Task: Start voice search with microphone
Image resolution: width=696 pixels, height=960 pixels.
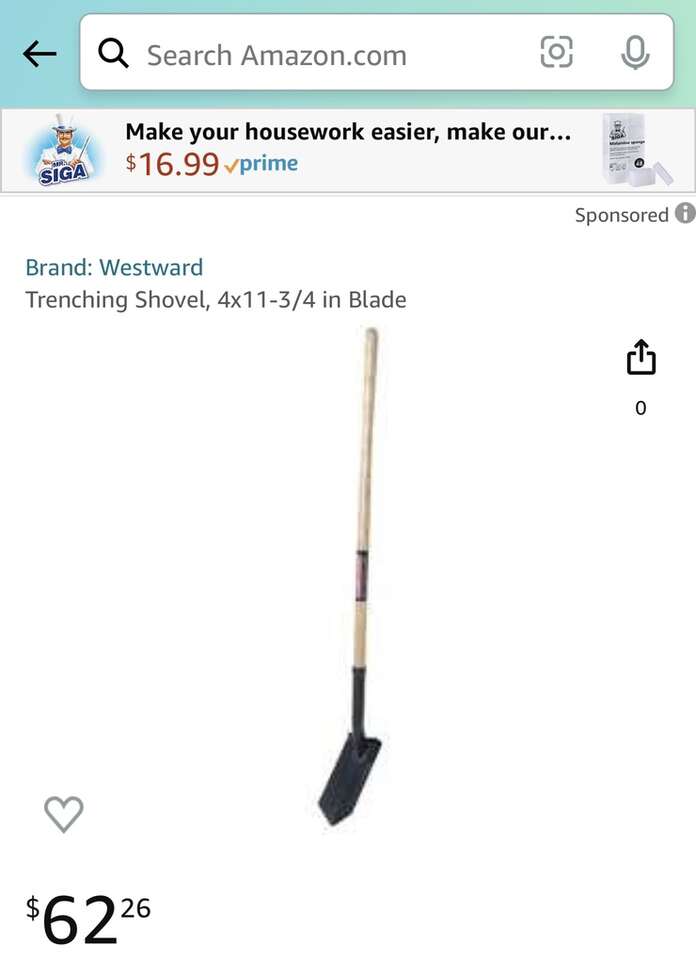Action: click(635, 52)
